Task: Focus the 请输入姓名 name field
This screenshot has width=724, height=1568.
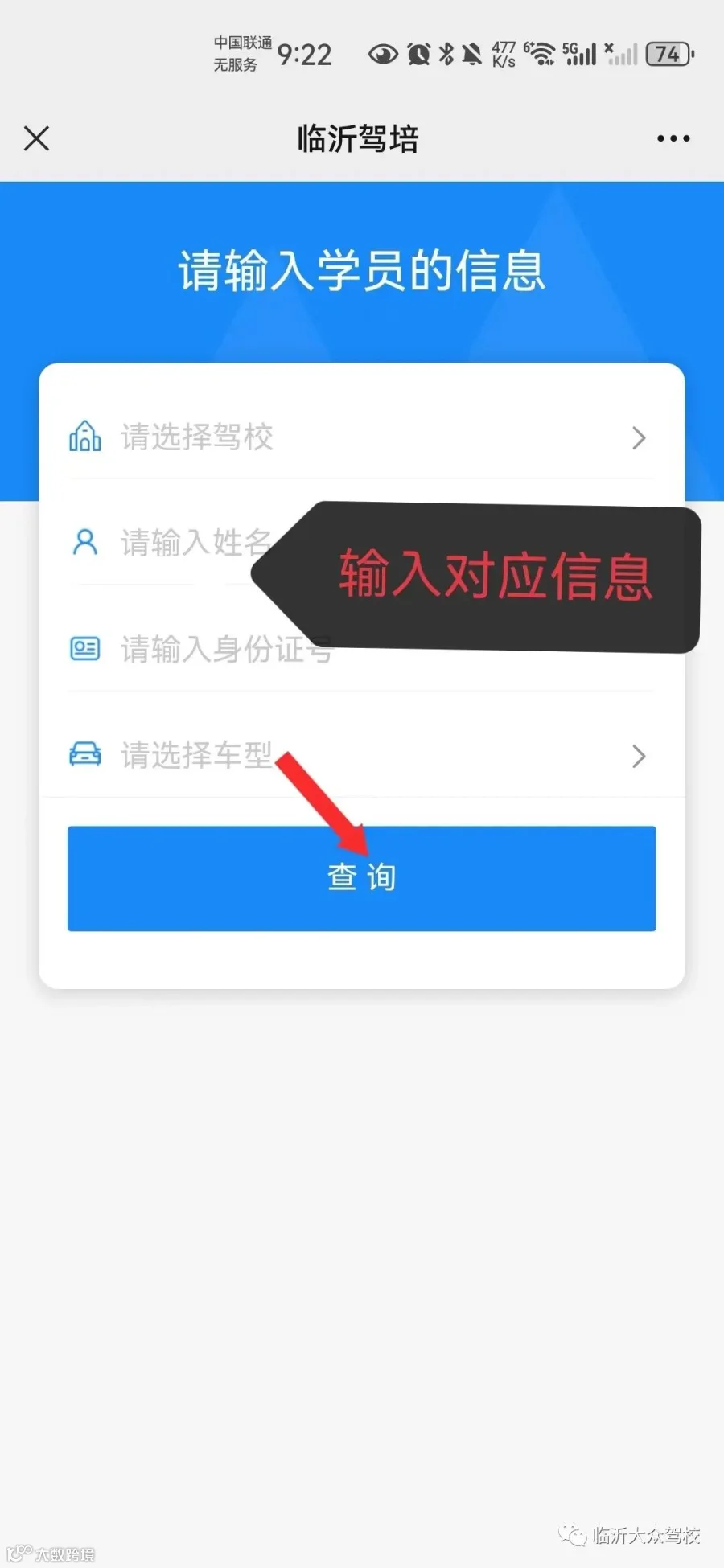Action: click(362, 543)
